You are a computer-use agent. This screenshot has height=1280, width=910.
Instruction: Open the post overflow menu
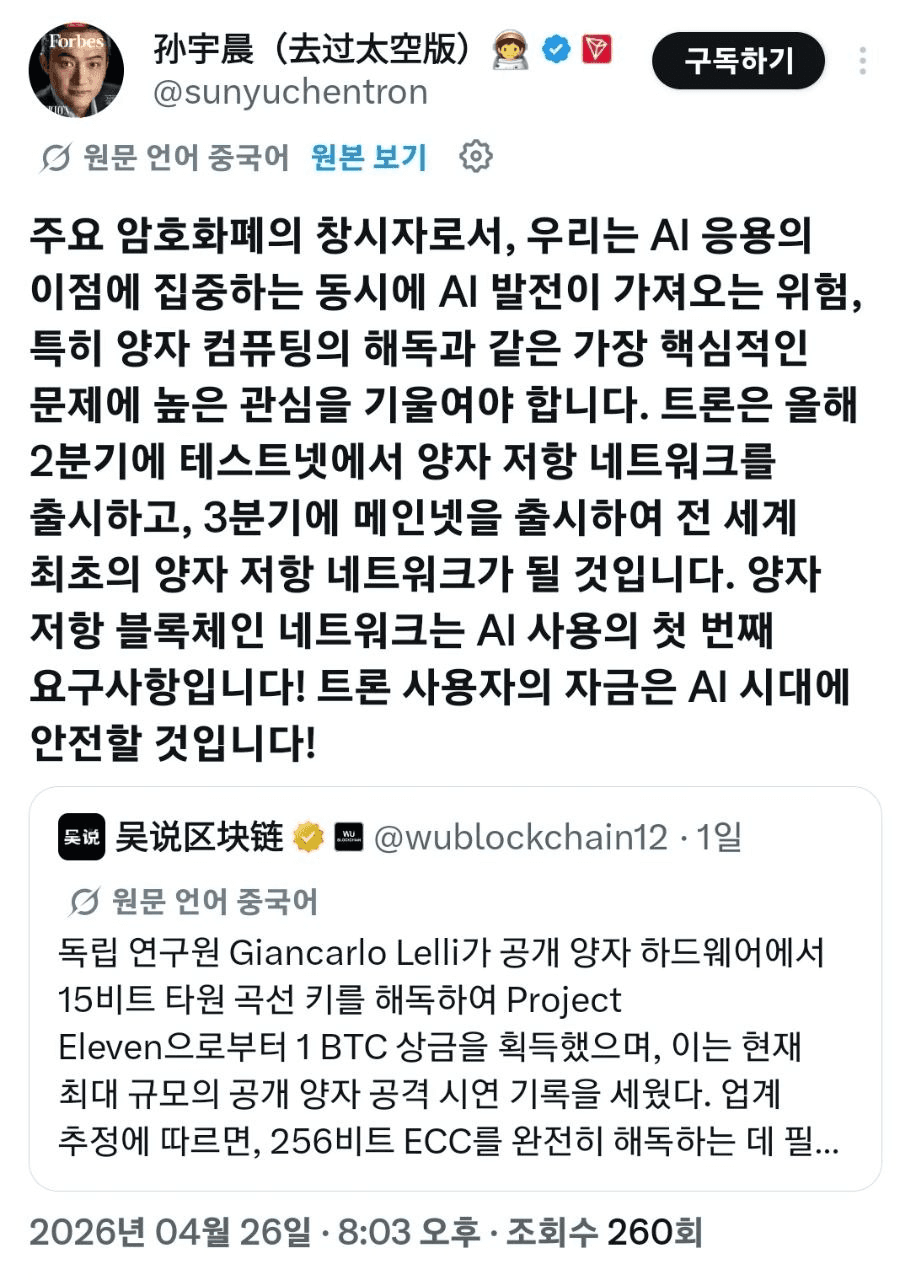point(862,61)
